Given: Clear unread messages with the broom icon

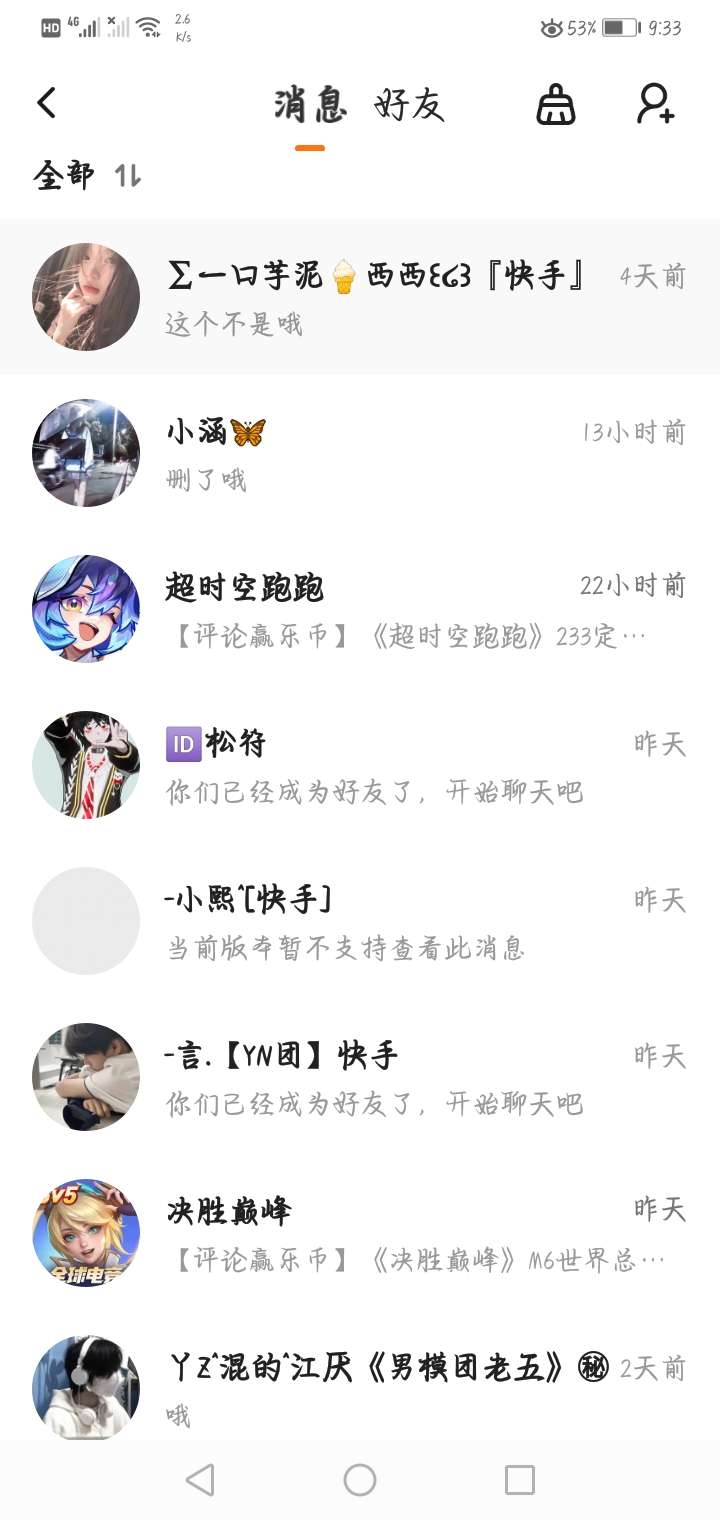Looking at the screenshot, I should pyautogui.click(x=556, y=103).
